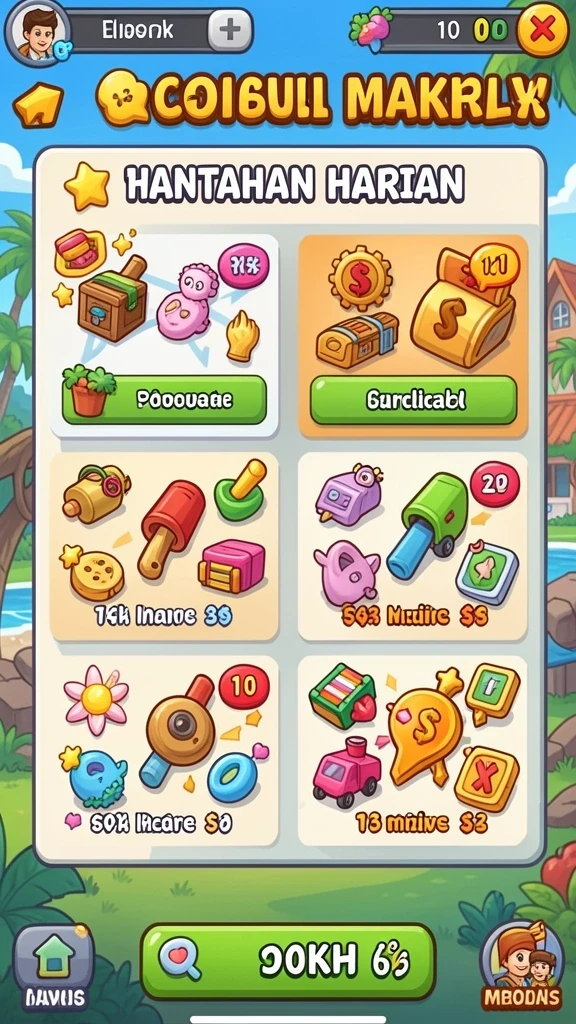The height and width of the screenshot is (1024, 576).
Task: Open the Mbodns characters button
Action: coord(521,965)
